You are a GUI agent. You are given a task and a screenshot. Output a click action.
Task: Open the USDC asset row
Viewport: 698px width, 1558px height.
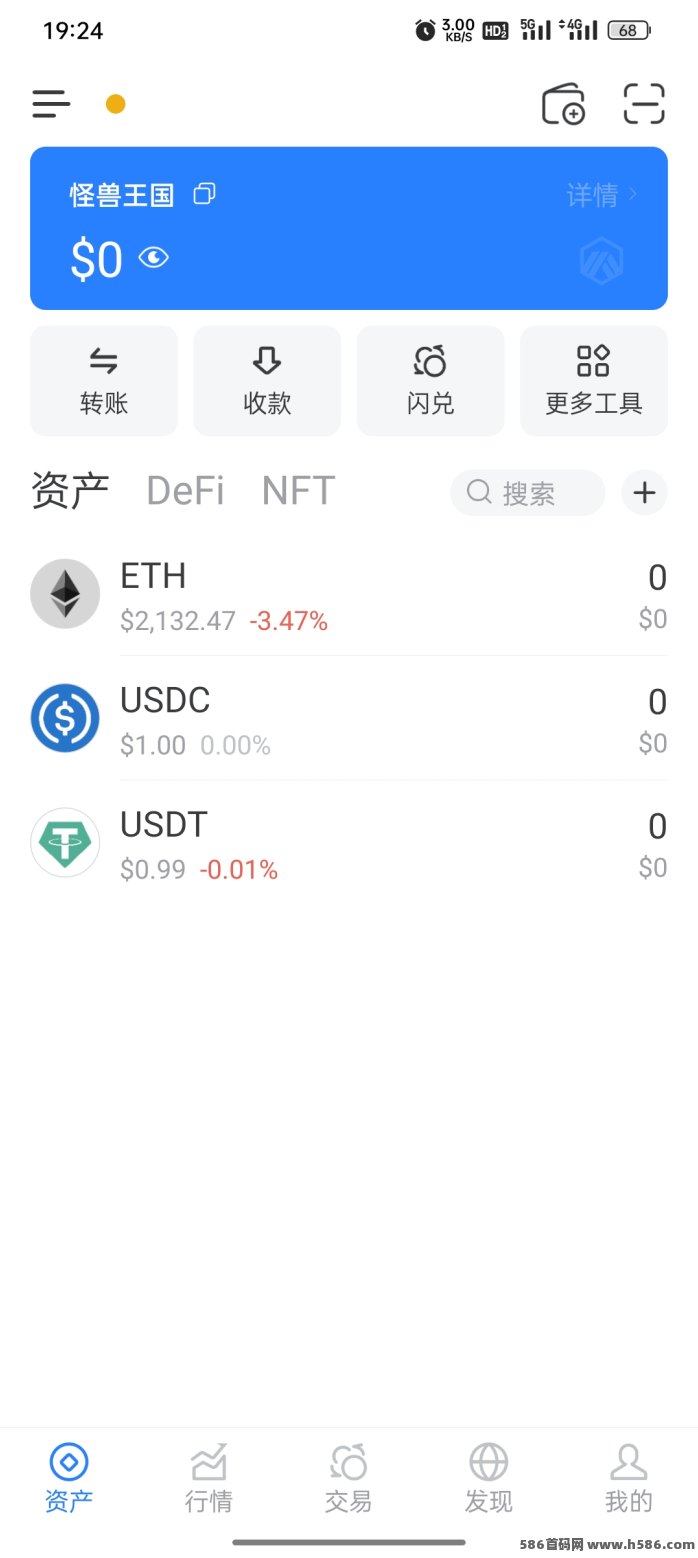tap(349, 718)
